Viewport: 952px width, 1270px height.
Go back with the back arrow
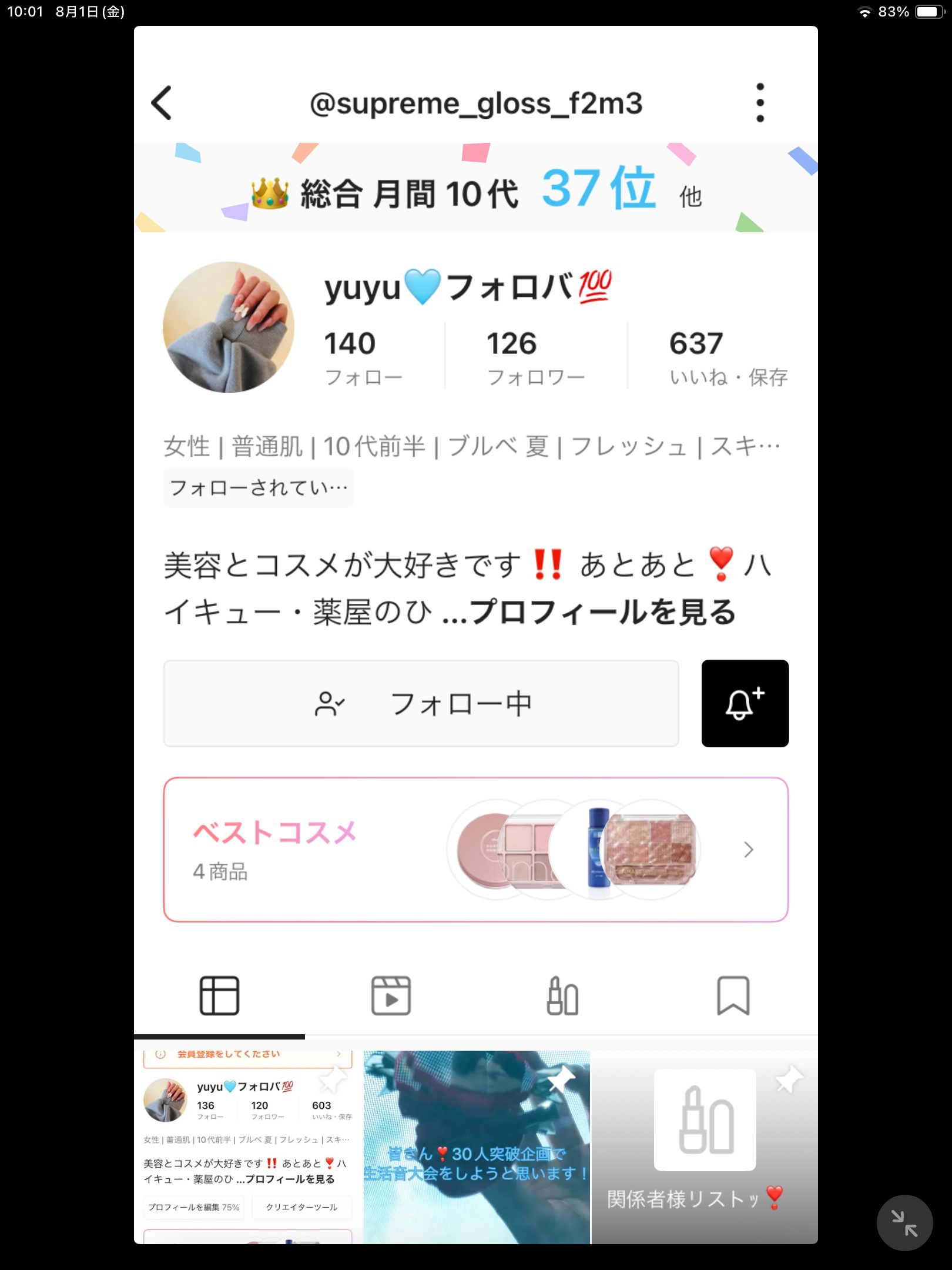tap(162, 102)
